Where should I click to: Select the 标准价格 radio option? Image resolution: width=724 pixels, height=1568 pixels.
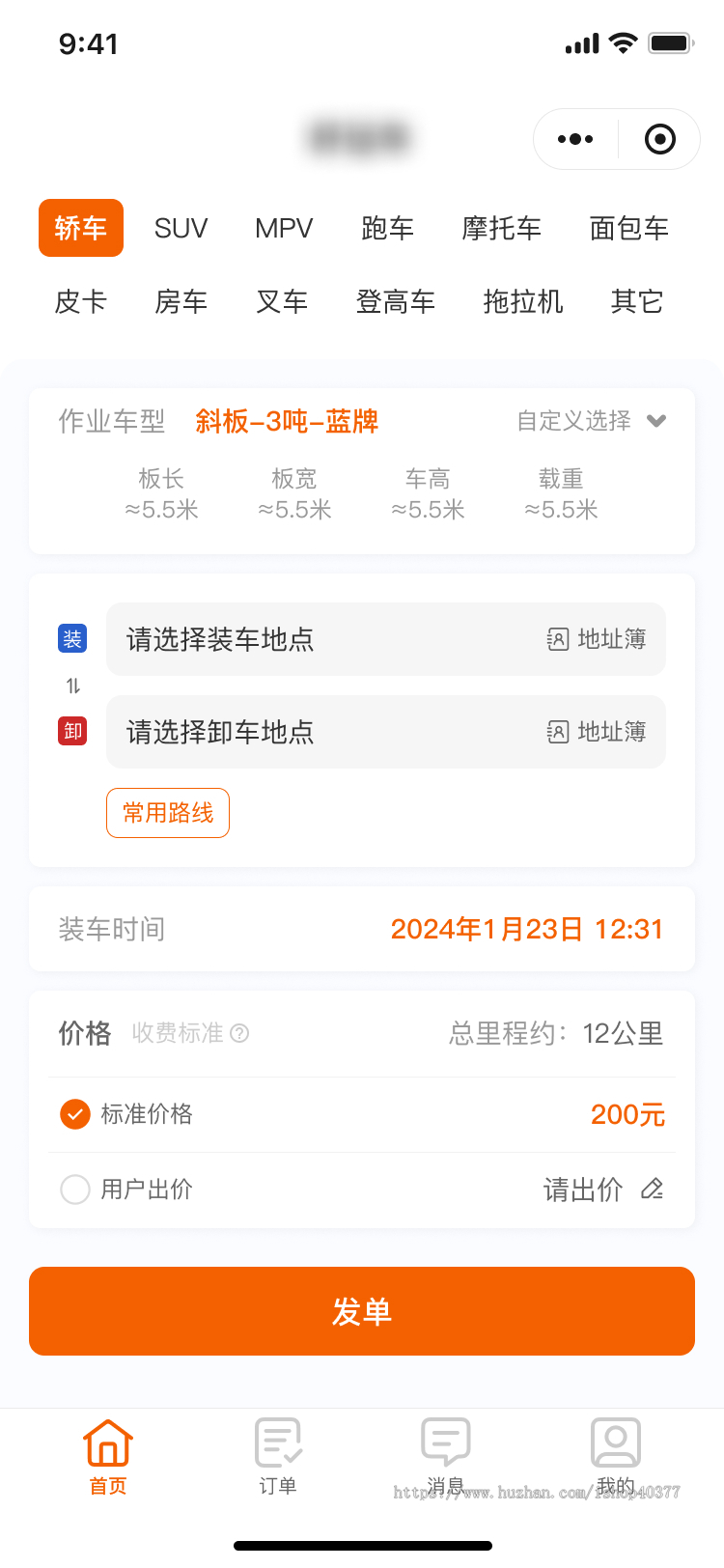click(74, 1113)
